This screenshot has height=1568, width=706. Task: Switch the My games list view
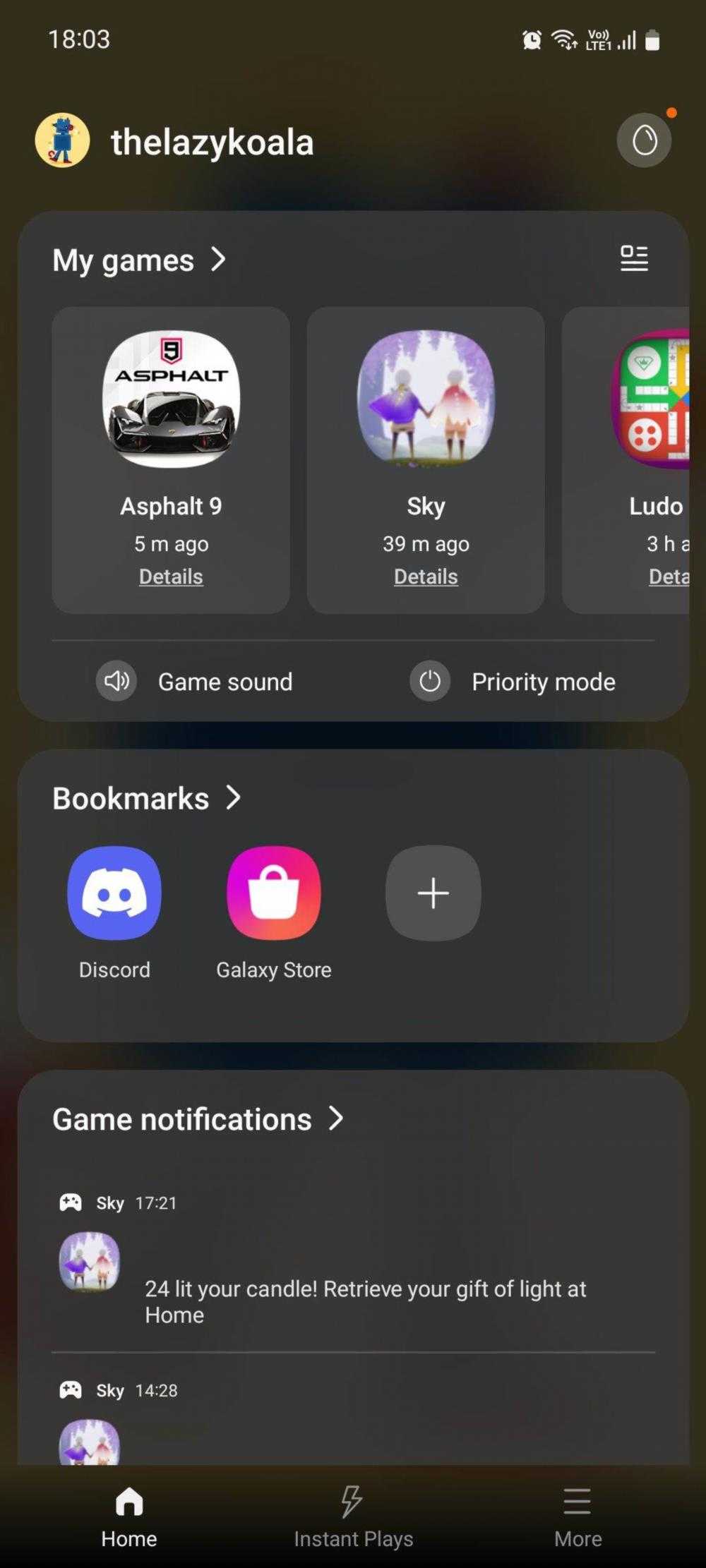633,258
